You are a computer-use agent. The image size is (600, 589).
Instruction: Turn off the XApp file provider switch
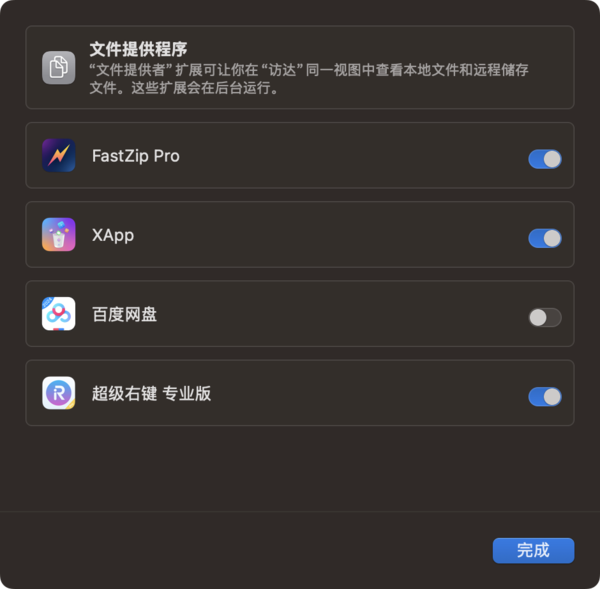click(544, 238)
